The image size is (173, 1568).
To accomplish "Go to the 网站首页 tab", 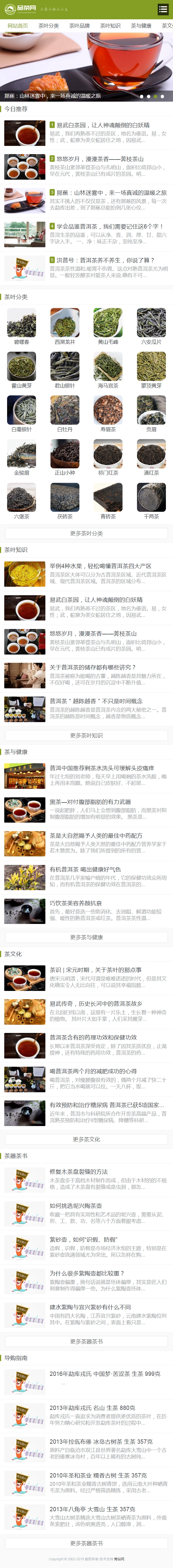I will coord(18,26).
